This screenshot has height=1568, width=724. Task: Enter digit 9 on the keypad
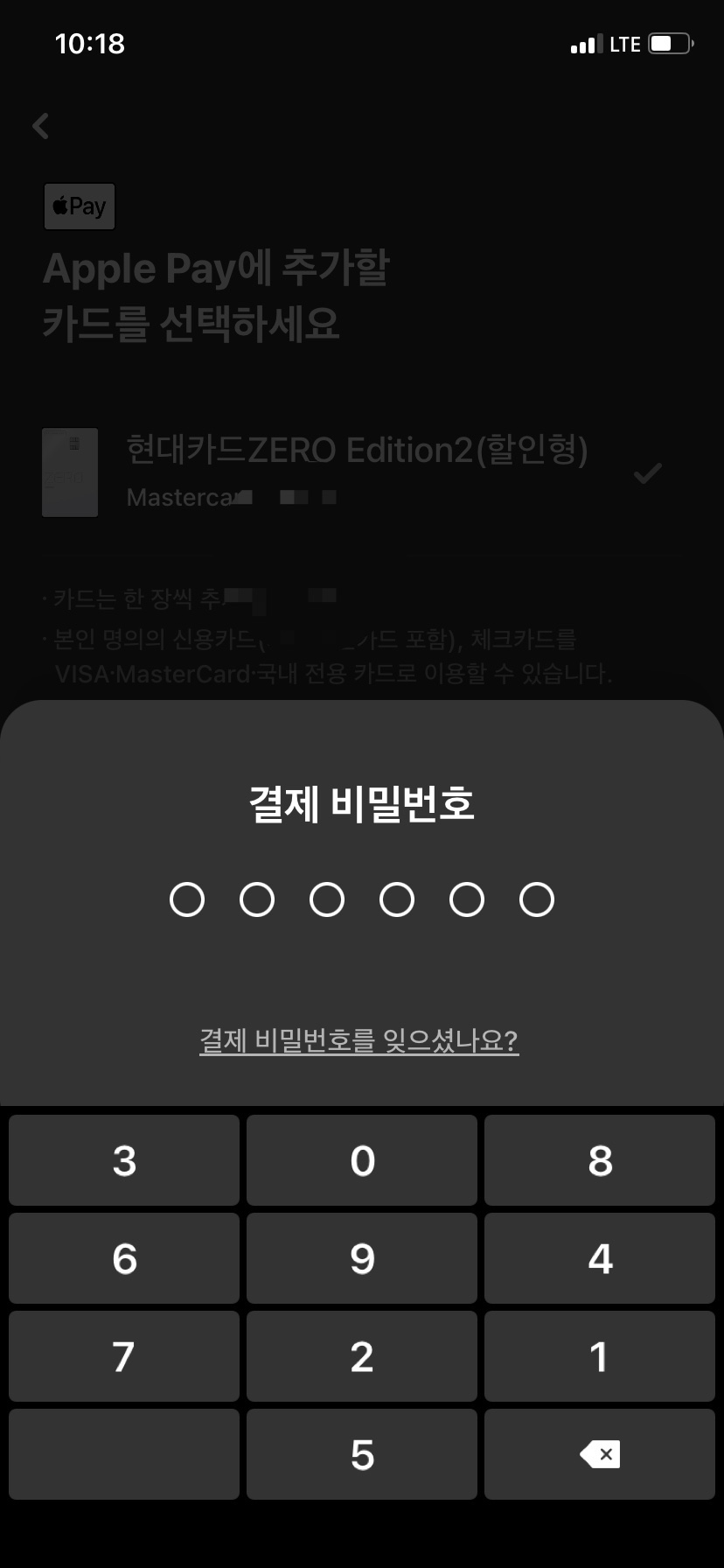click(x=362, y=1258)
